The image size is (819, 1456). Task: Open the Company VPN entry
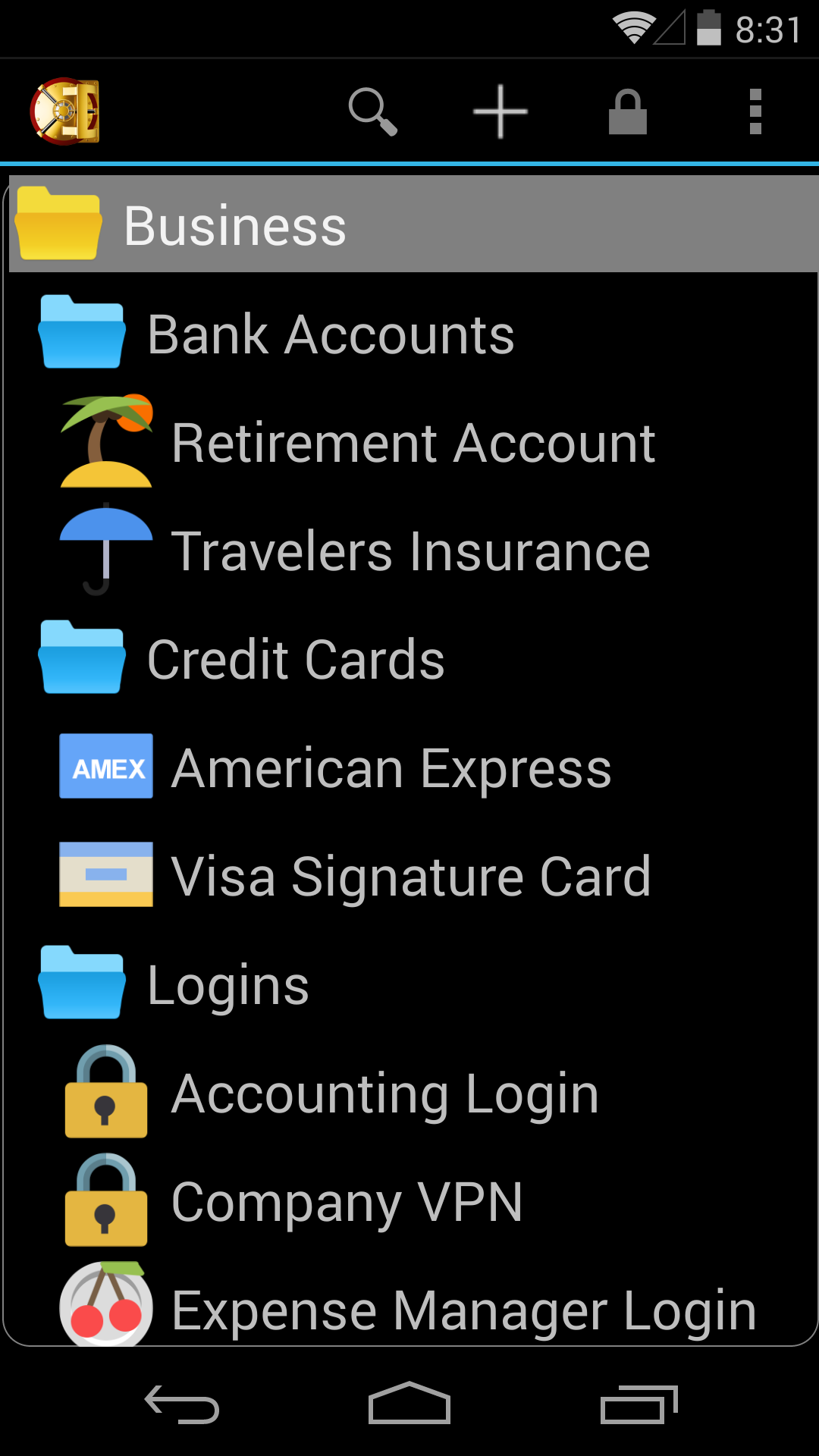click(x=346, y=1200)
